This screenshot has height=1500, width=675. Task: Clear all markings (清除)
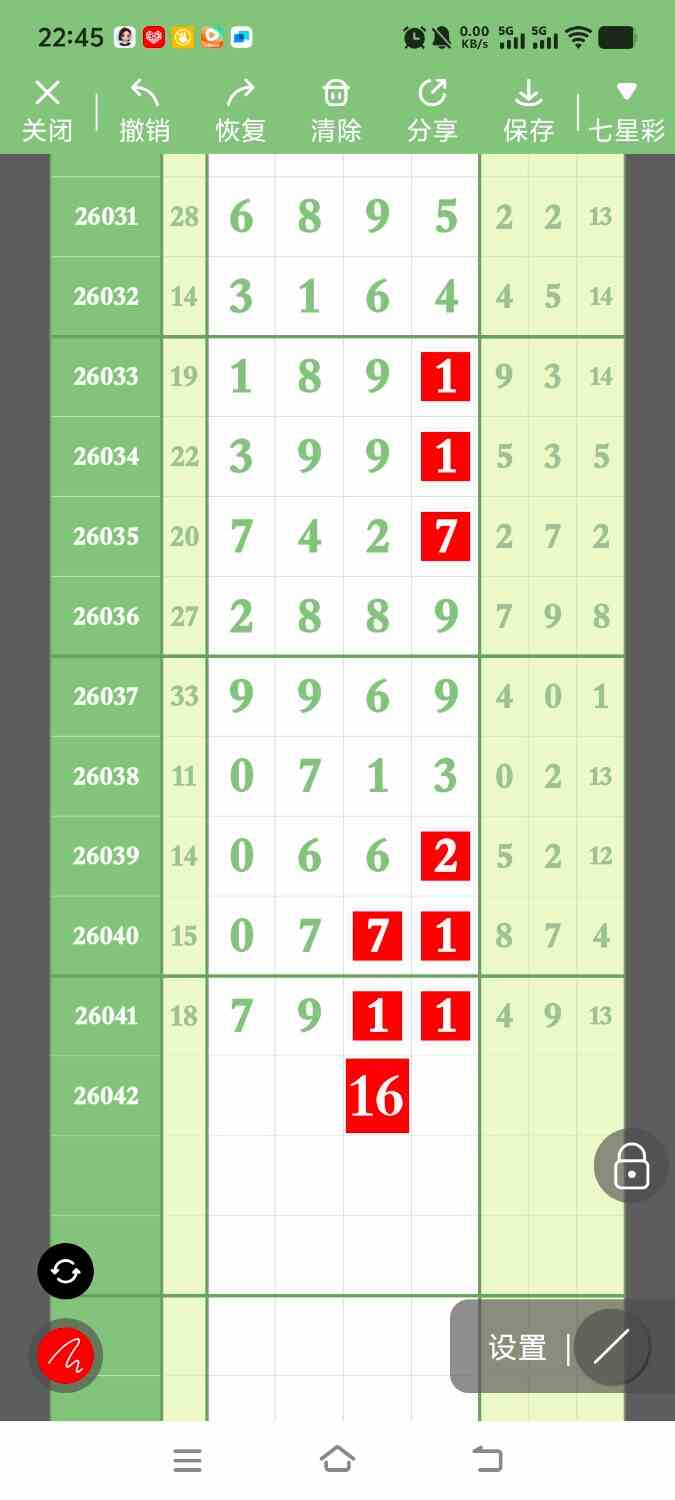click(x=336, y=111)
